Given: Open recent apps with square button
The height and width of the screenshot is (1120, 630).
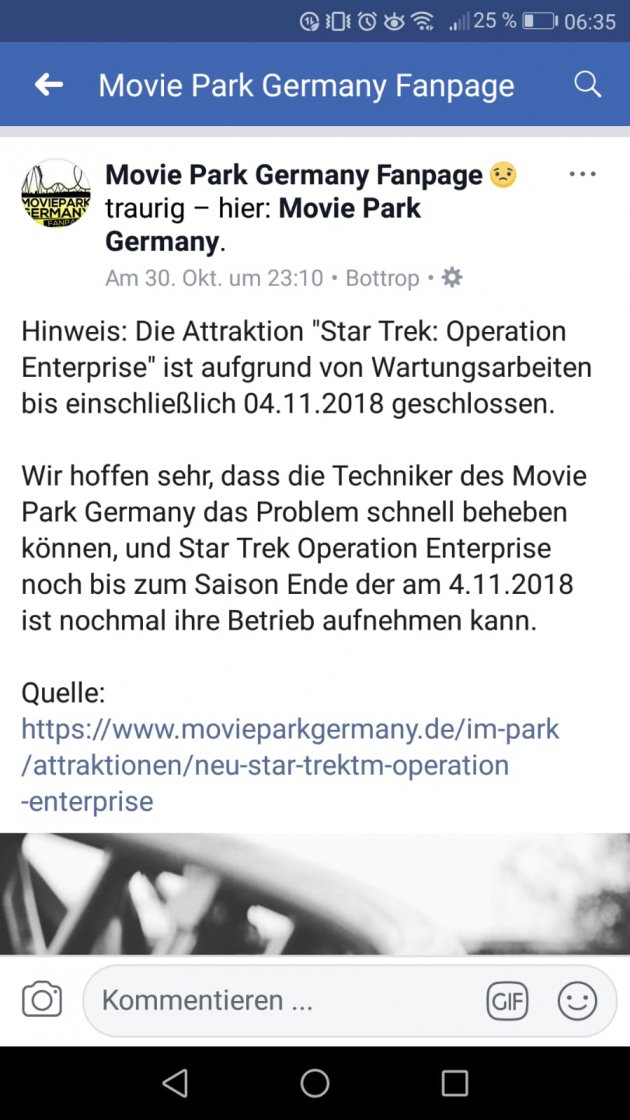Looking at the screenshot, I should pyautogui.click(x=455, y=1083).
